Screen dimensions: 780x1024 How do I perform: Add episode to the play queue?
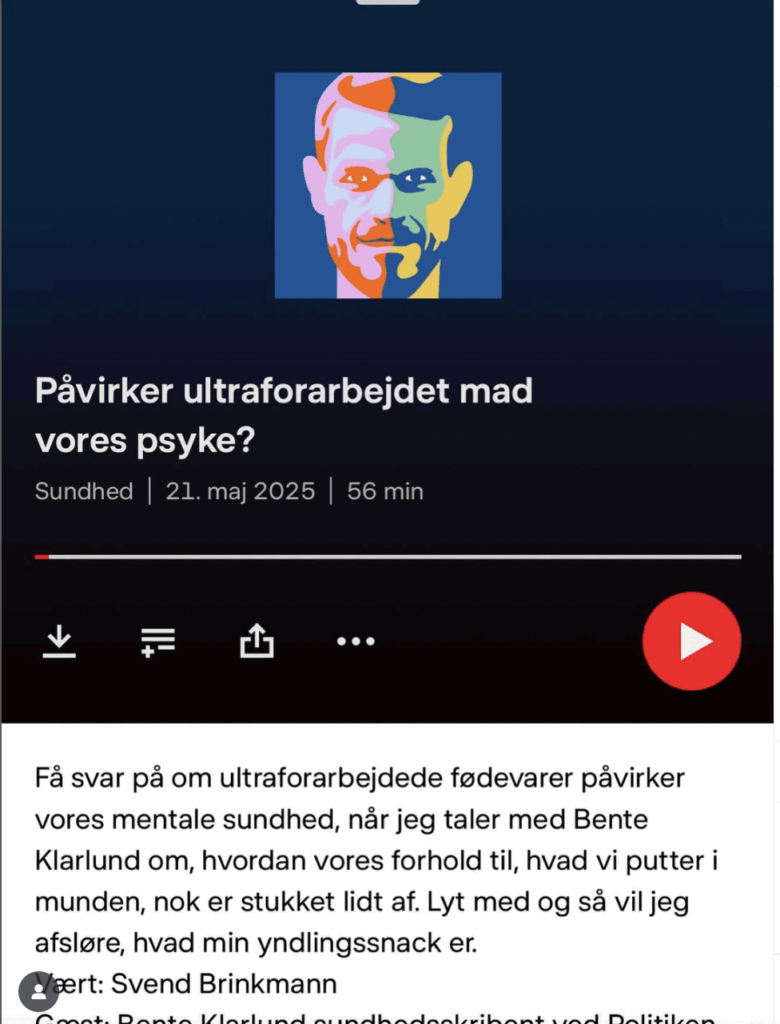pos(158,641)
